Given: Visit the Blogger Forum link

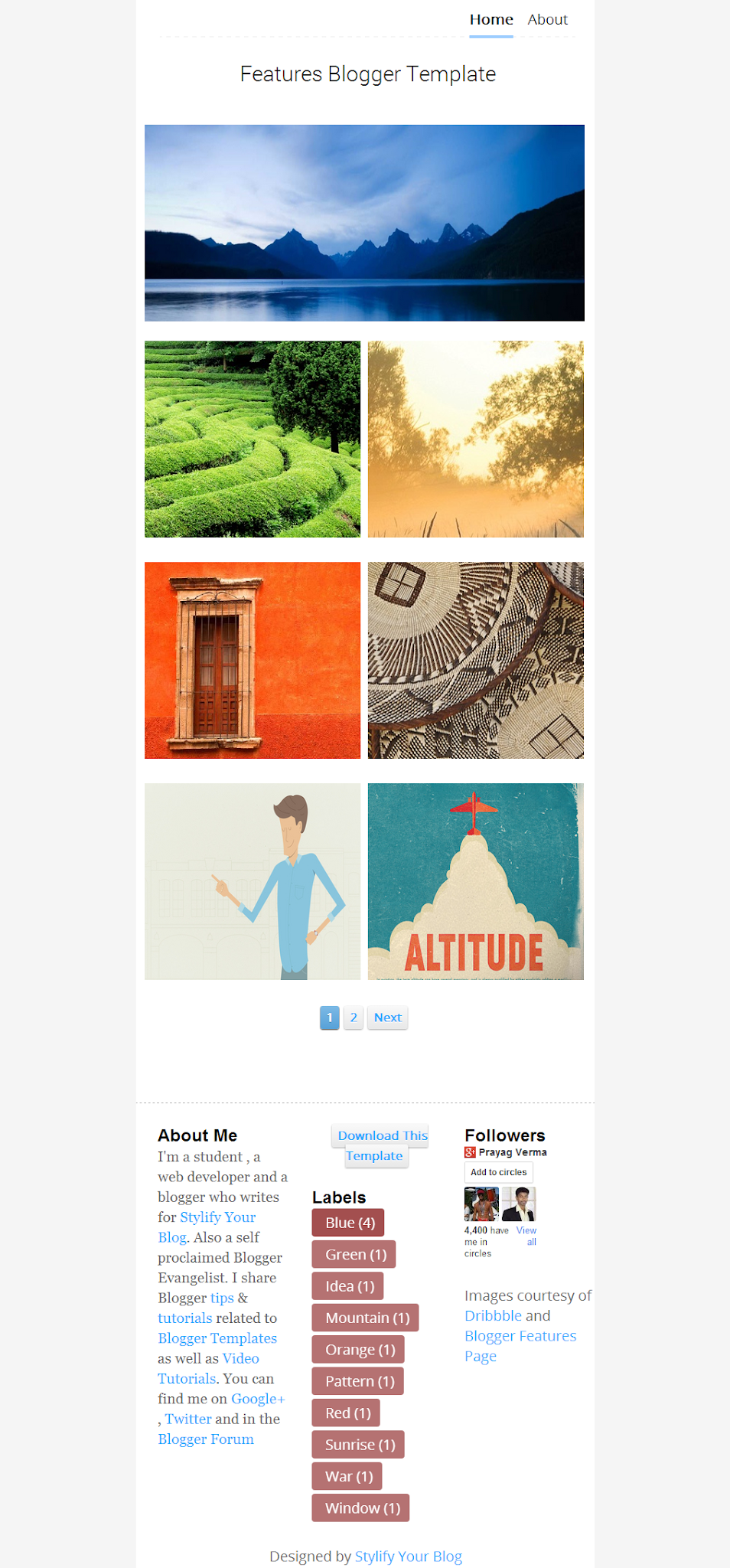Looking at the screenshot, I should 206,1439.
